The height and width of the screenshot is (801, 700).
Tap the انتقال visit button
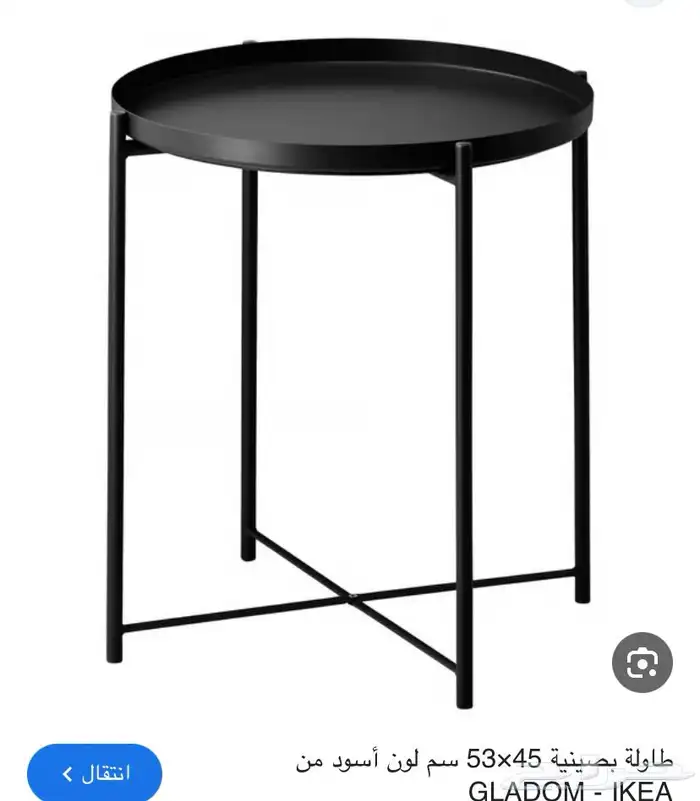95,772
